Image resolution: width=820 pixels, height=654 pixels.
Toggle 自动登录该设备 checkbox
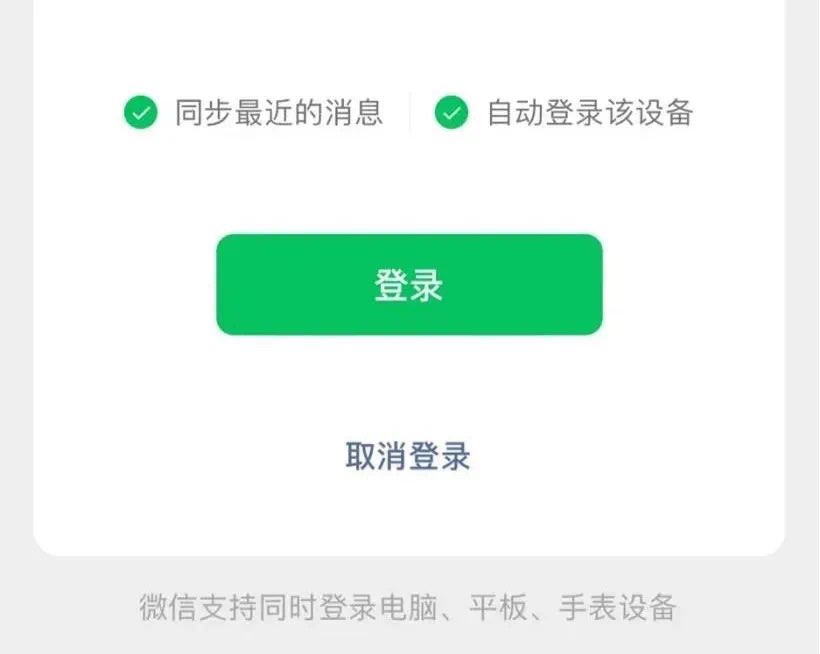coord(452,113)
